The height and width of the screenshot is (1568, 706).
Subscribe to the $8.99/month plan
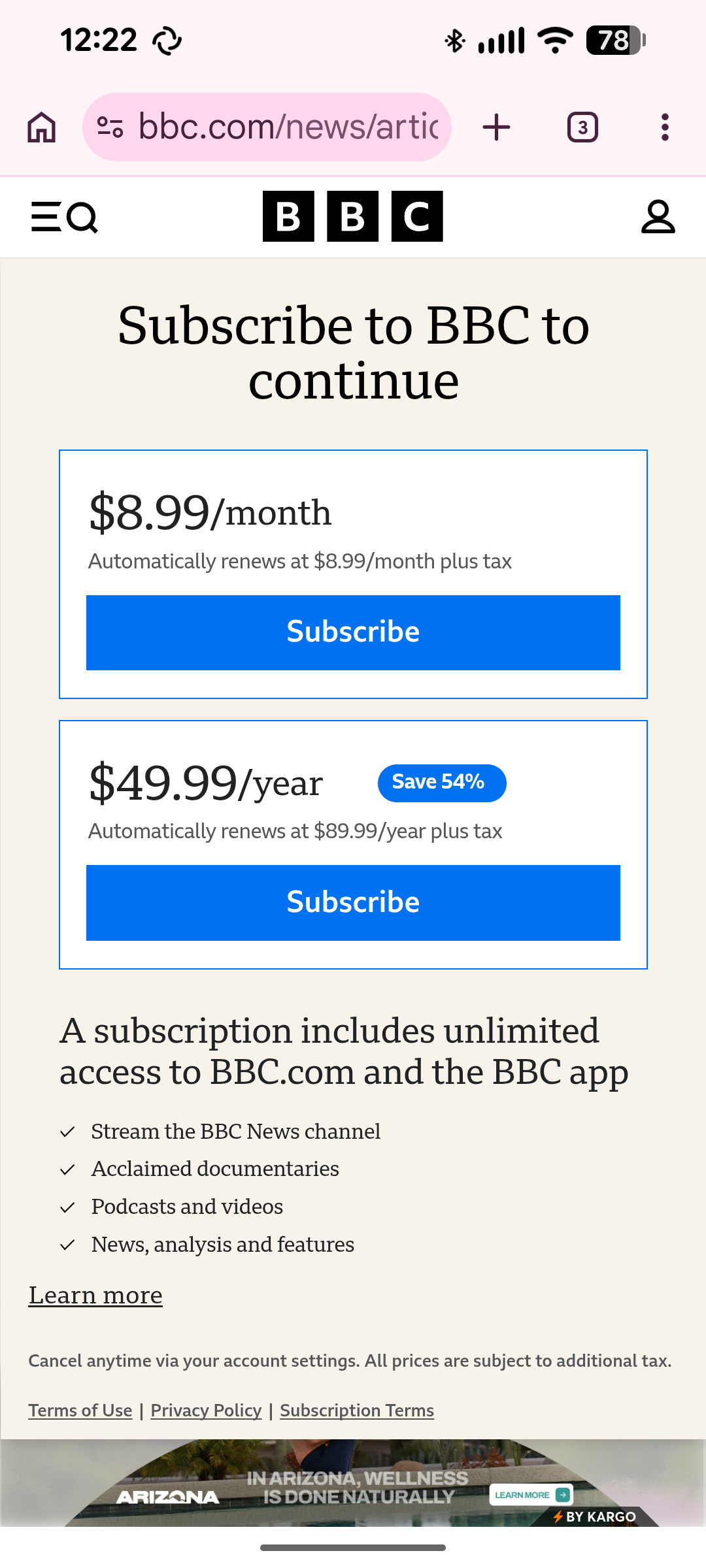(353, 632)
